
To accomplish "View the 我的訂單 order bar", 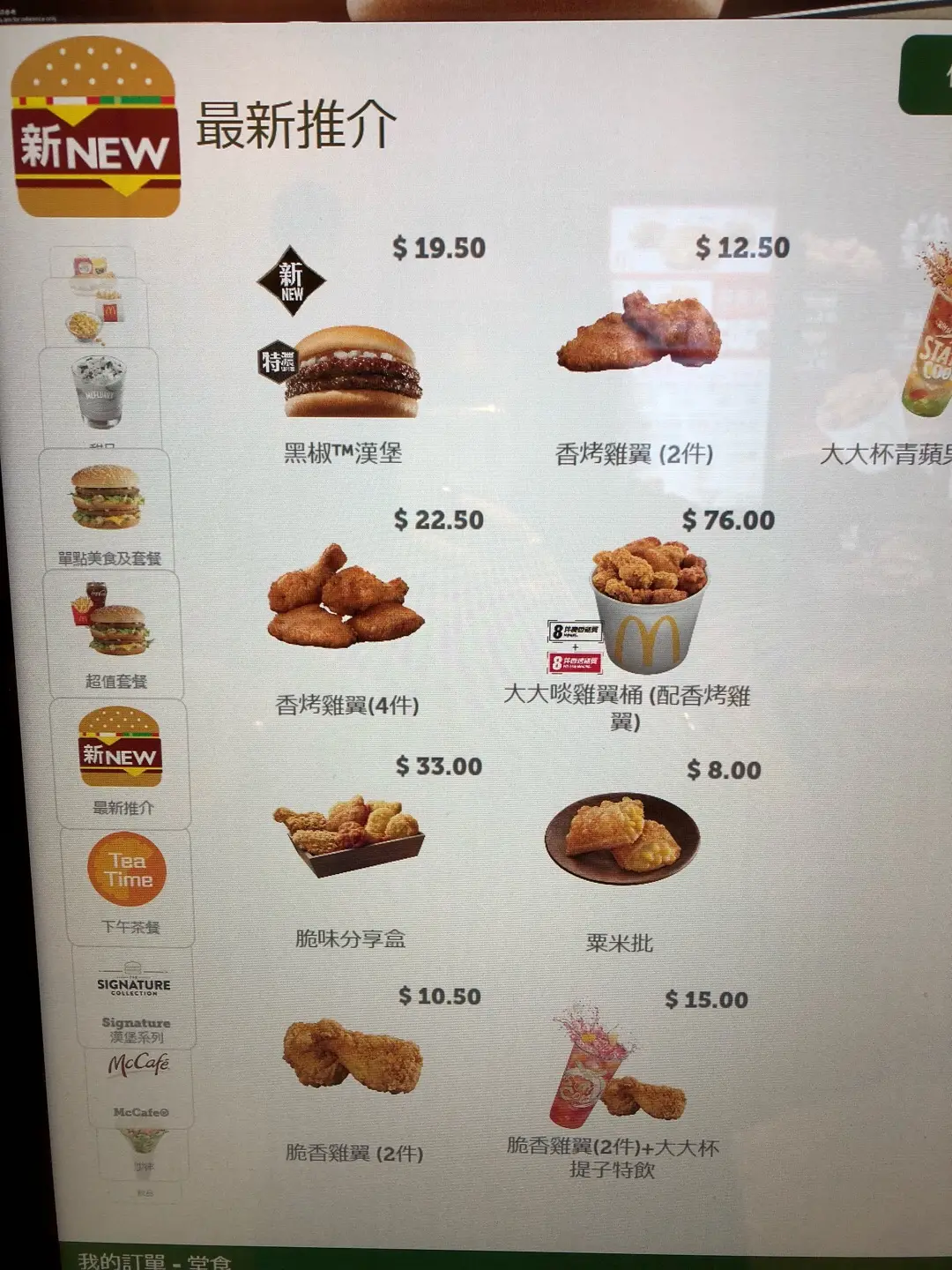I will [155, 1260].
